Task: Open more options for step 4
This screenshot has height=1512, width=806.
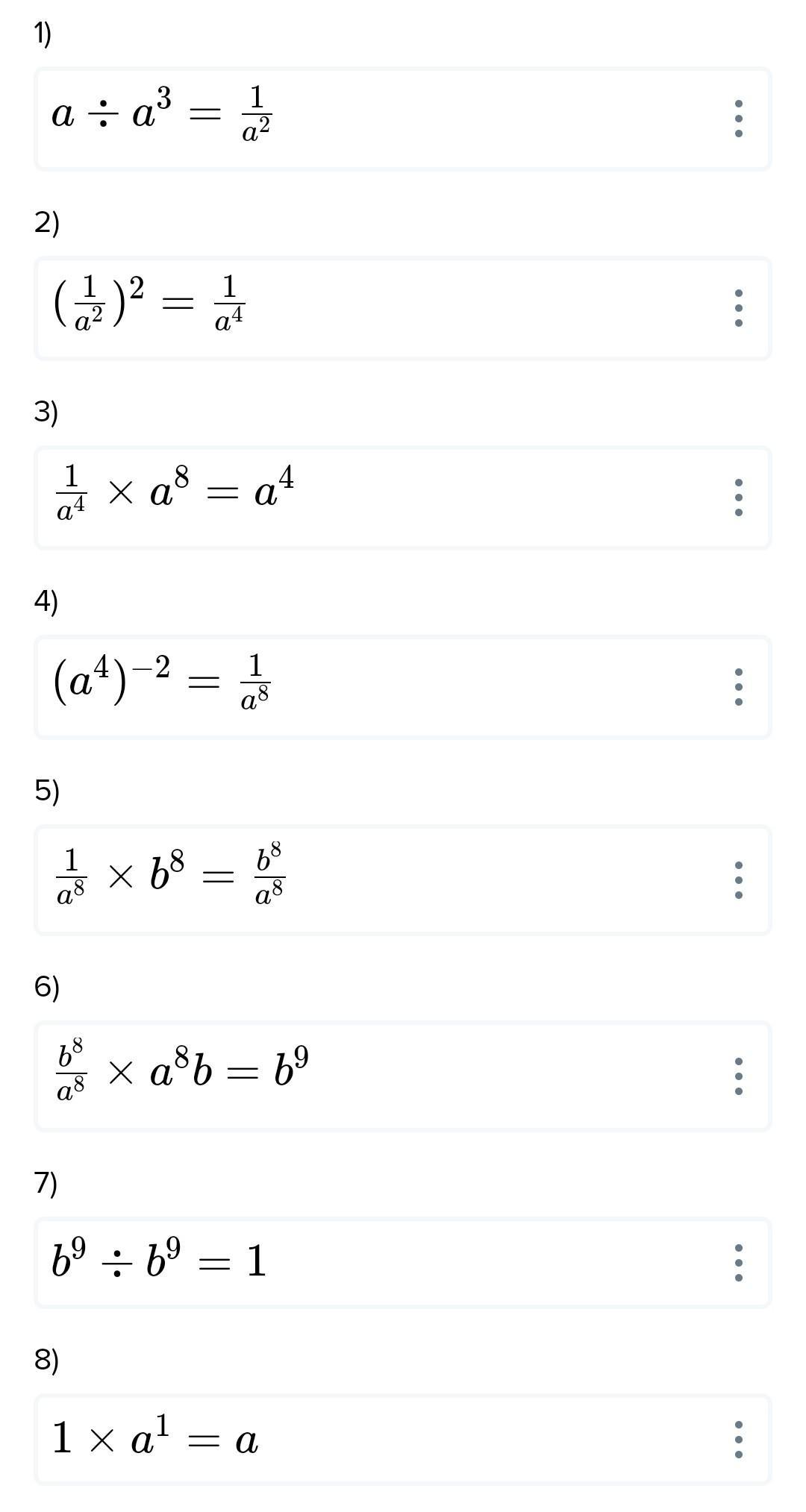Action: 738,687
